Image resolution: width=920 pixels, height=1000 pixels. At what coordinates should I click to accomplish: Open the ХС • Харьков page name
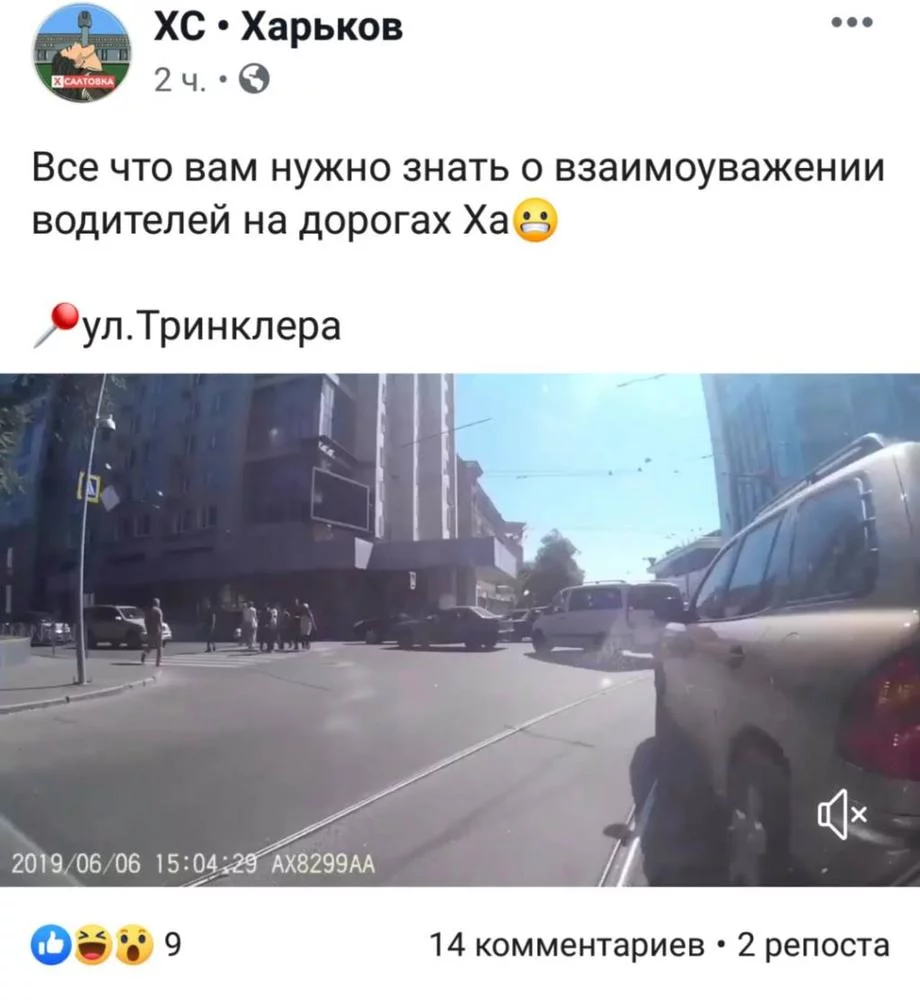pos(279,27)
